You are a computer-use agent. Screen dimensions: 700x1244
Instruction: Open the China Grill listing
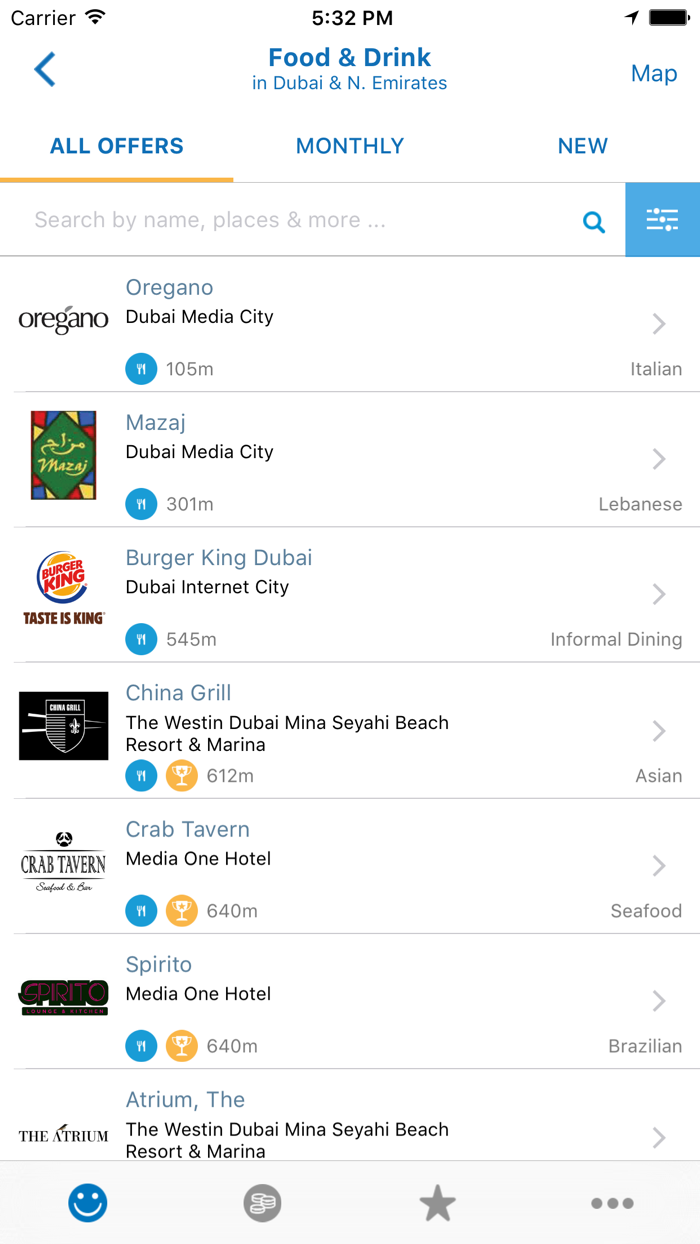point(350,731)
